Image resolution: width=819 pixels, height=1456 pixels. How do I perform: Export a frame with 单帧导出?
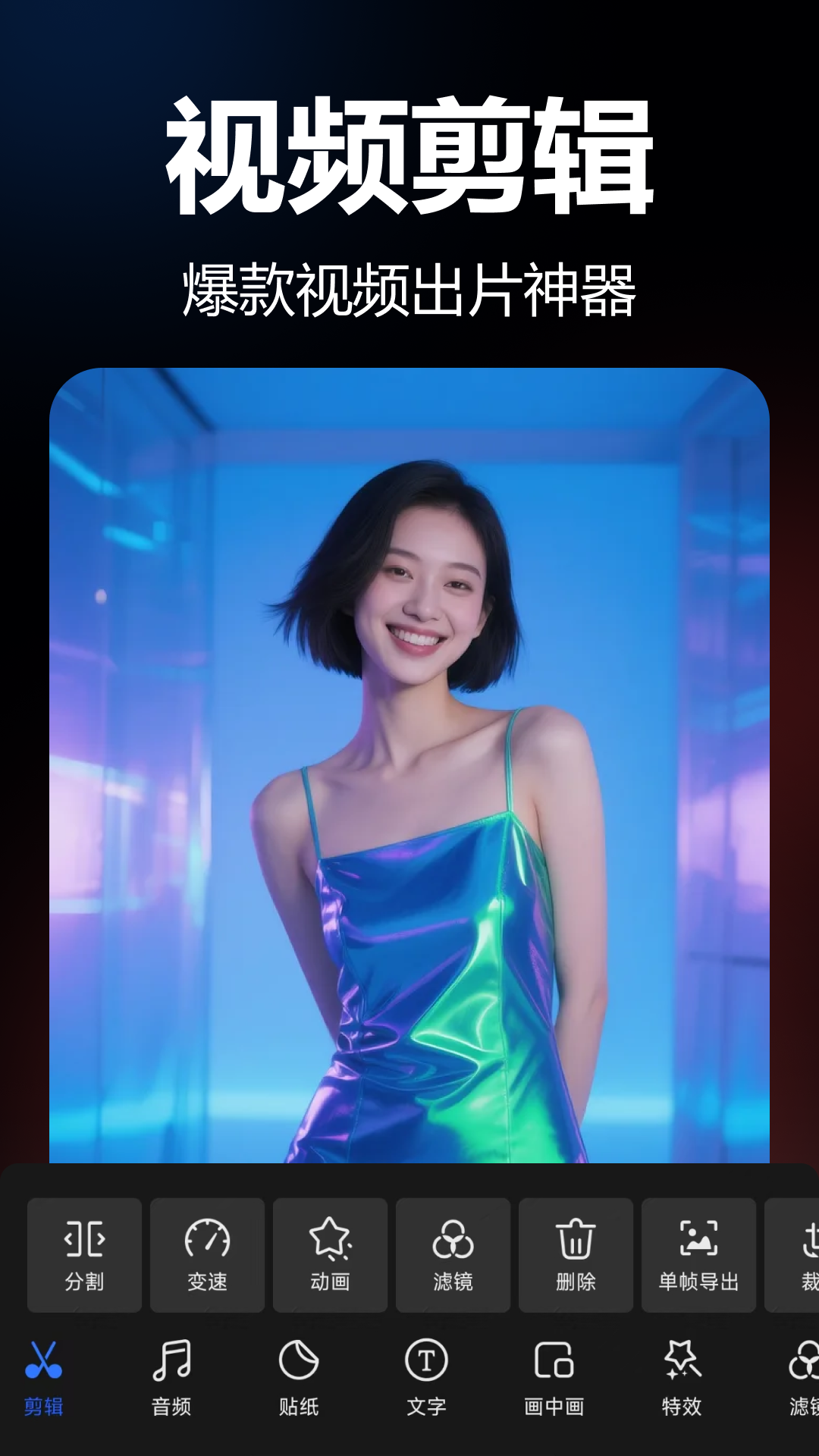[x=698, y=1255]
